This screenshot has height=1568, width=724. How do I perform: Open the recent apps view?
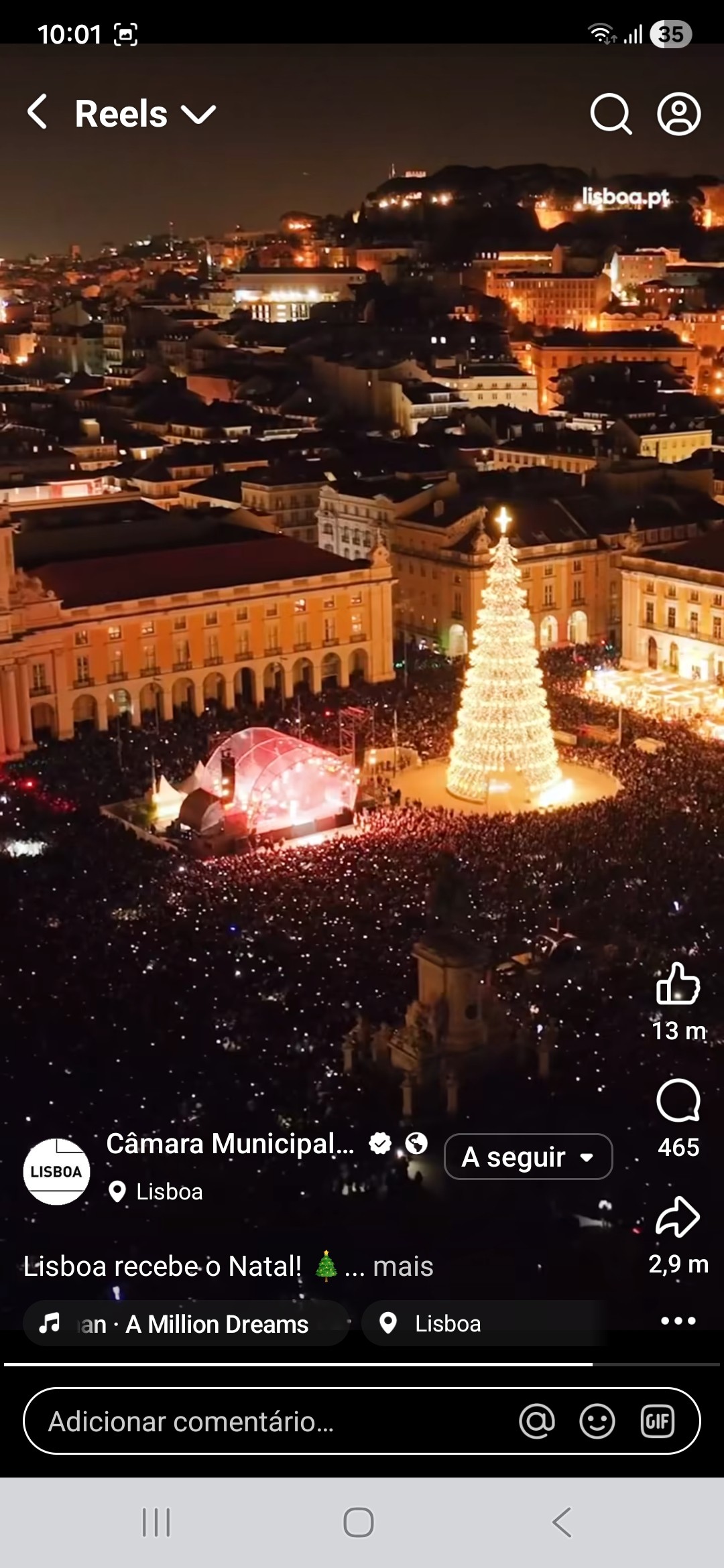(x=156, y=1522)
